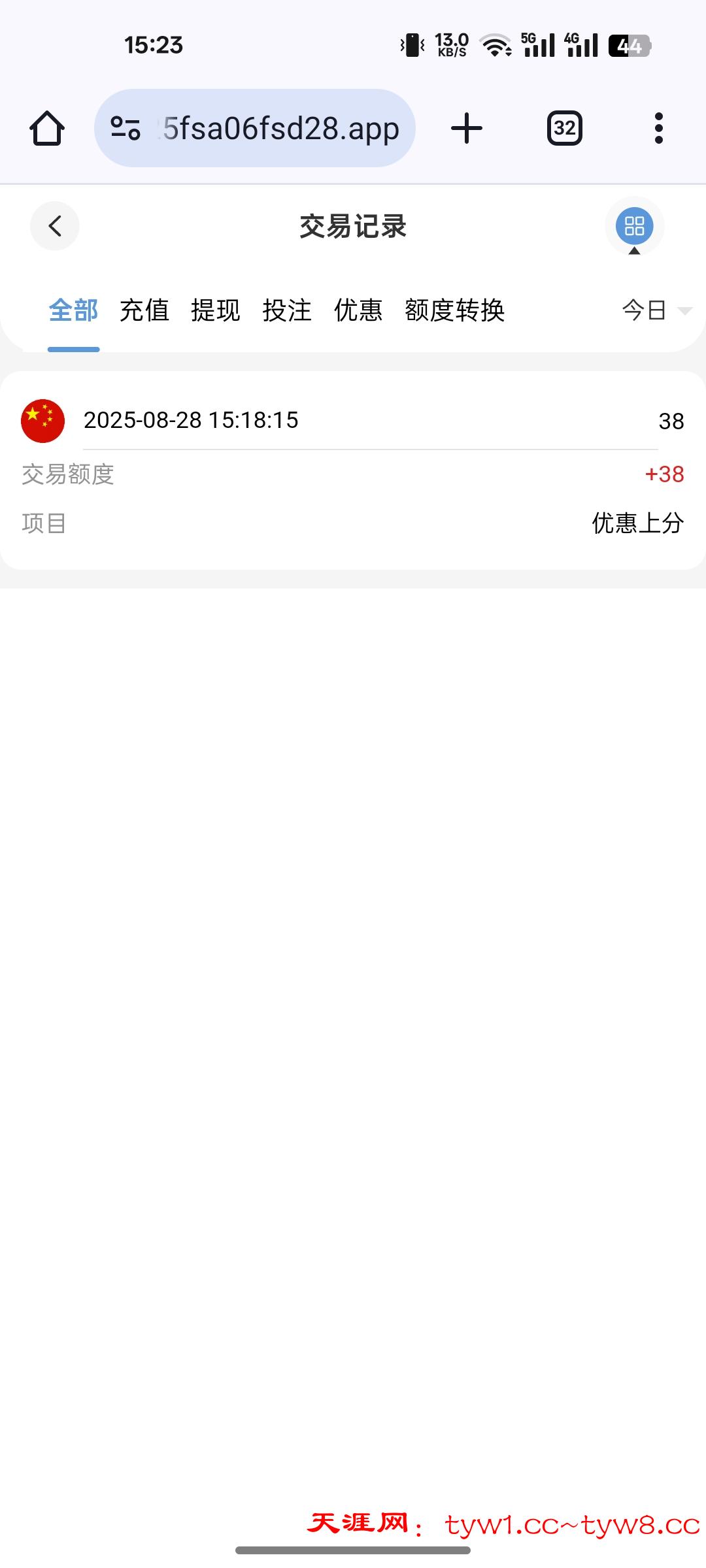Show the 投注 records tab

287,310
